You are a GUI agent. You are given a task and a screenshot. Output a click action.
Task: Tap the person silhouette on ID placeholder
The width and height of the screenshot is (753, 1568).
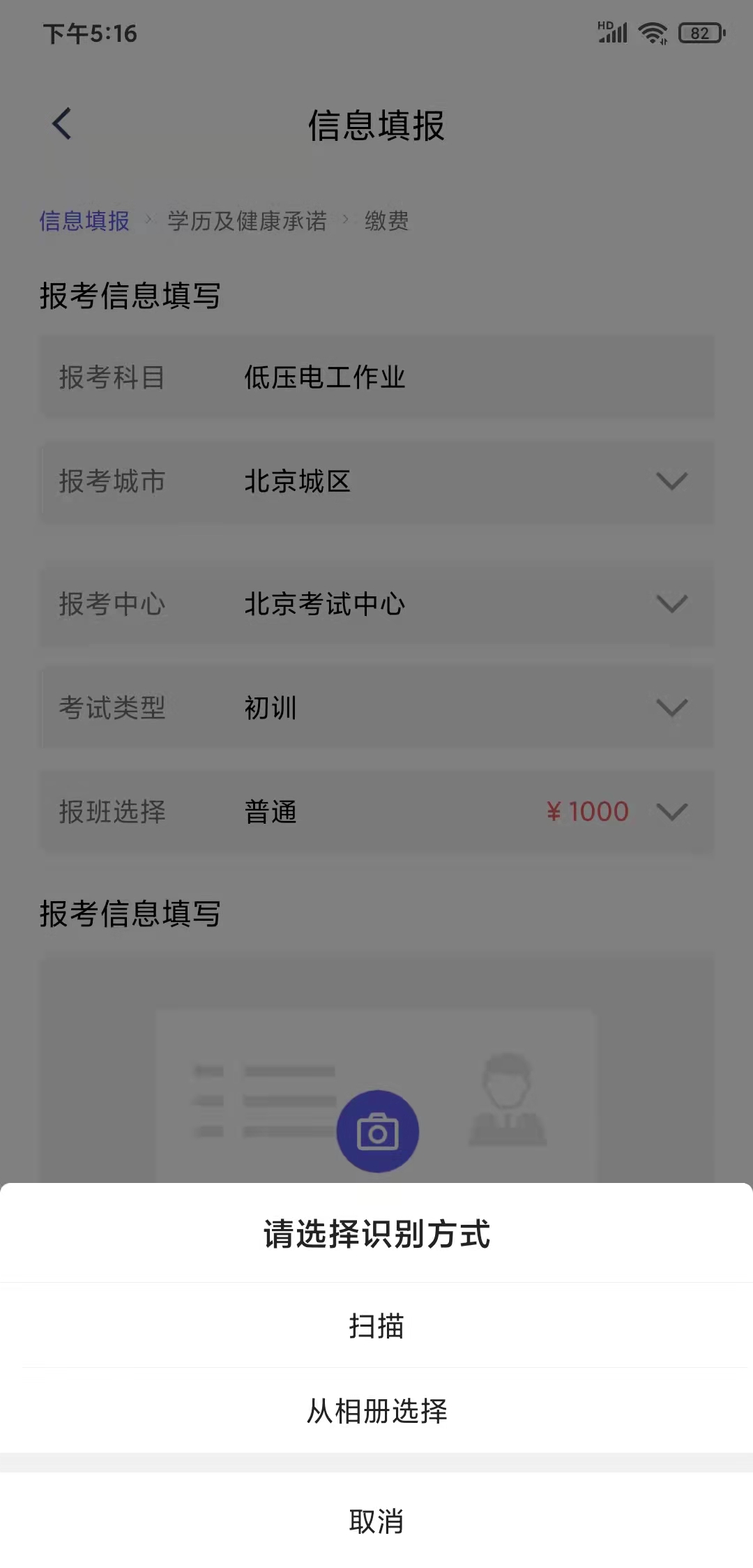[509, 1099]
